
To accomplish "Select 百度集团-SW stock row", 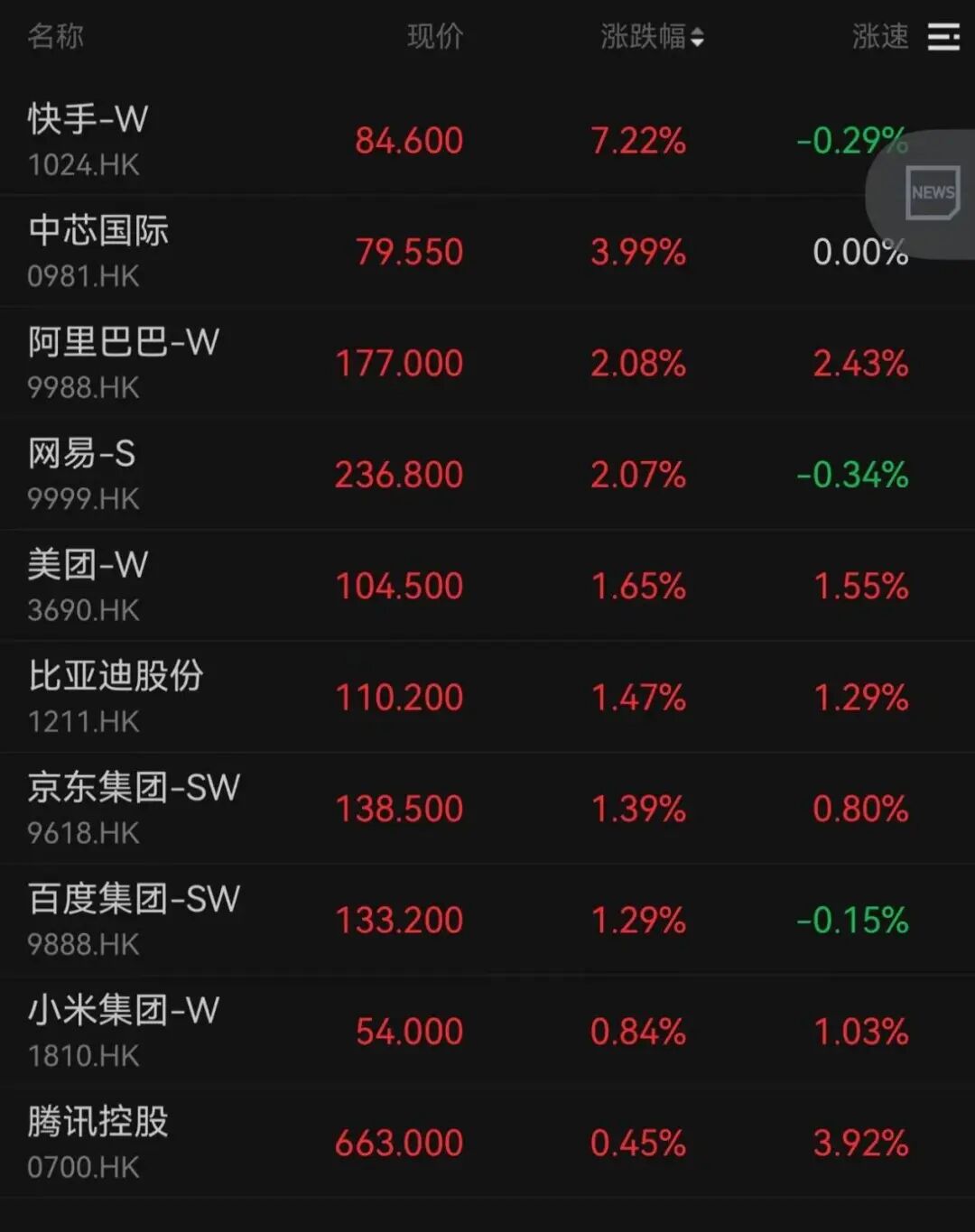I will [134, 919].
